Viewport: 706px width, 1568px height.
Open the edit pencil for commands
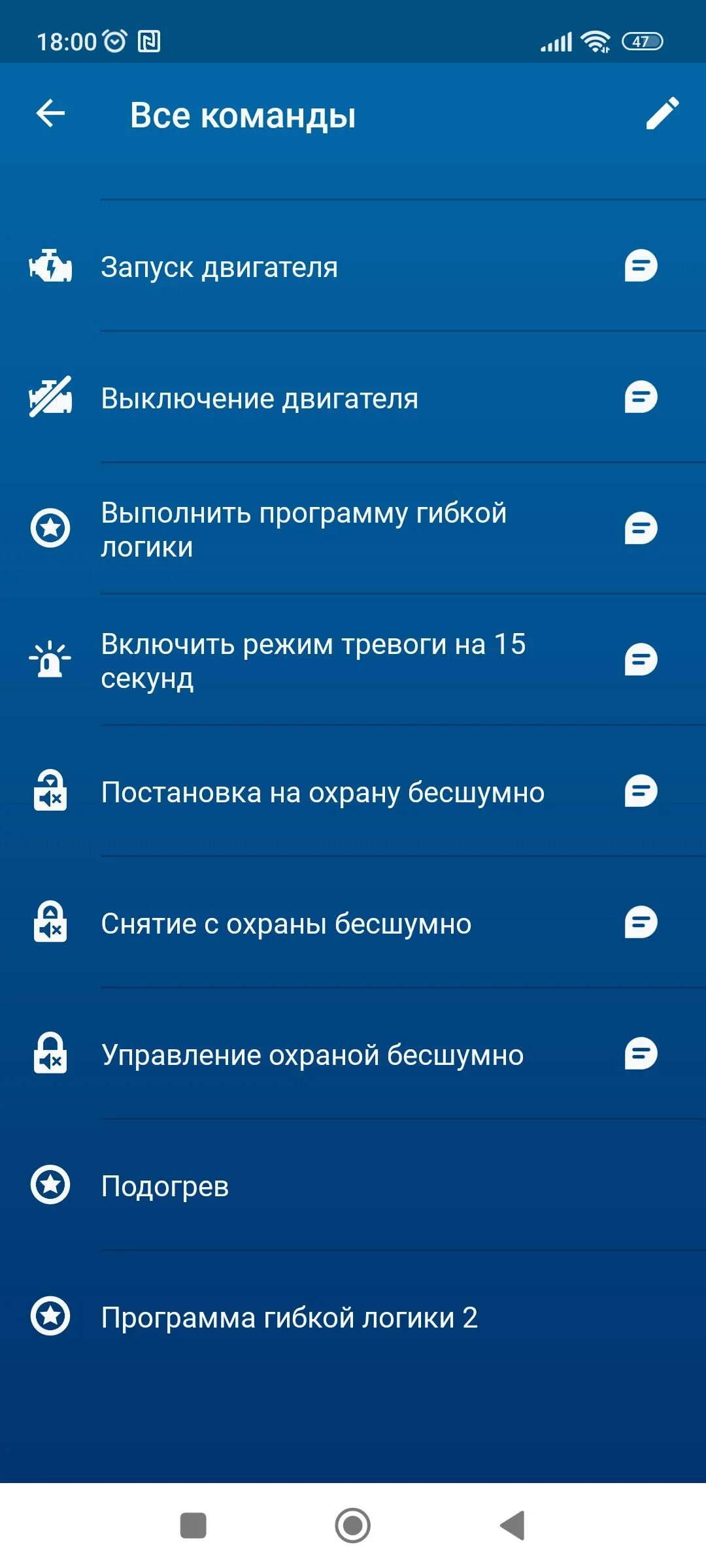[662, 114]
